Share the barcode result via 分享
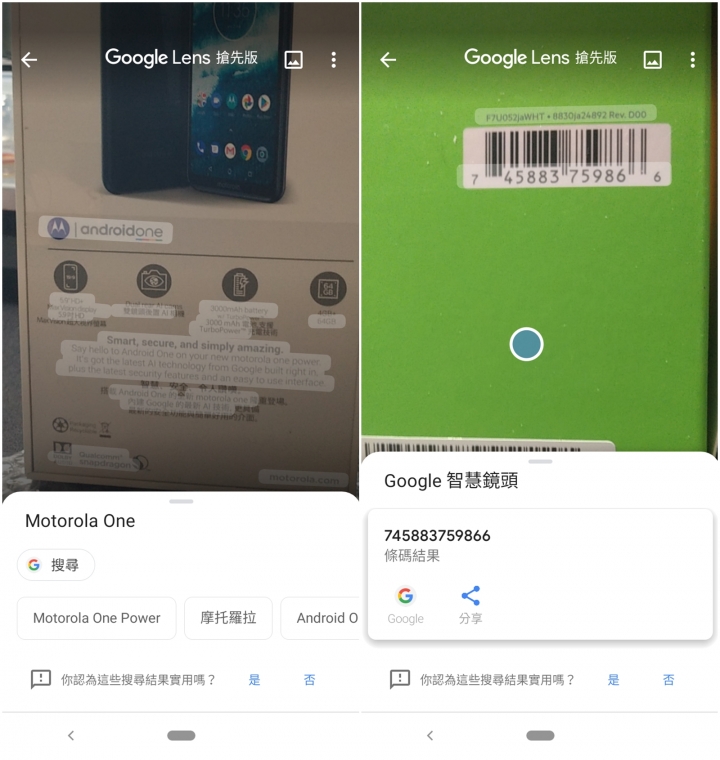Image resolution: width=720 pixels, height=760 pixels. 470,605
